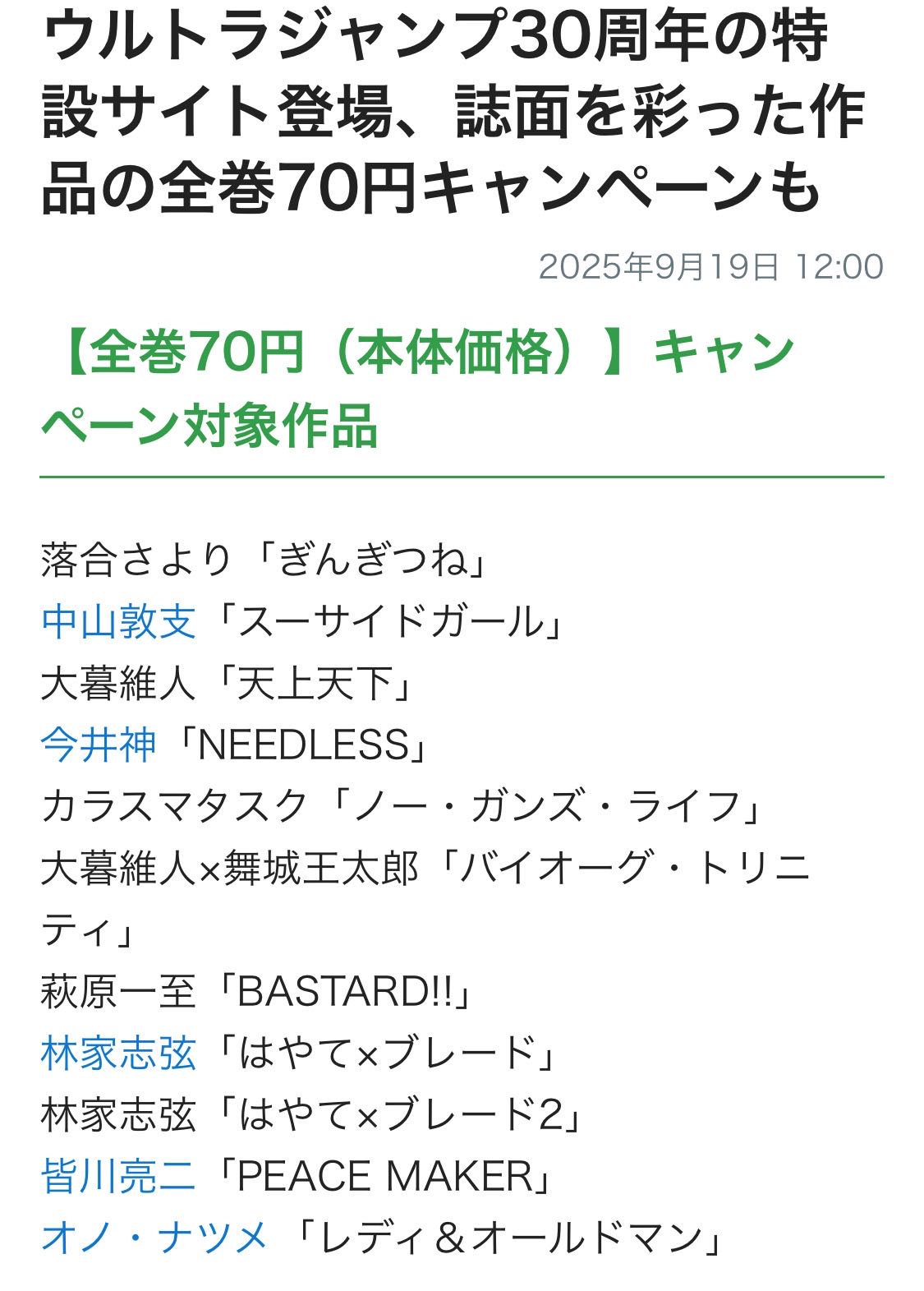Open author link 皆川亮二
924x1291 pixels.
(x=118, y=1177)
